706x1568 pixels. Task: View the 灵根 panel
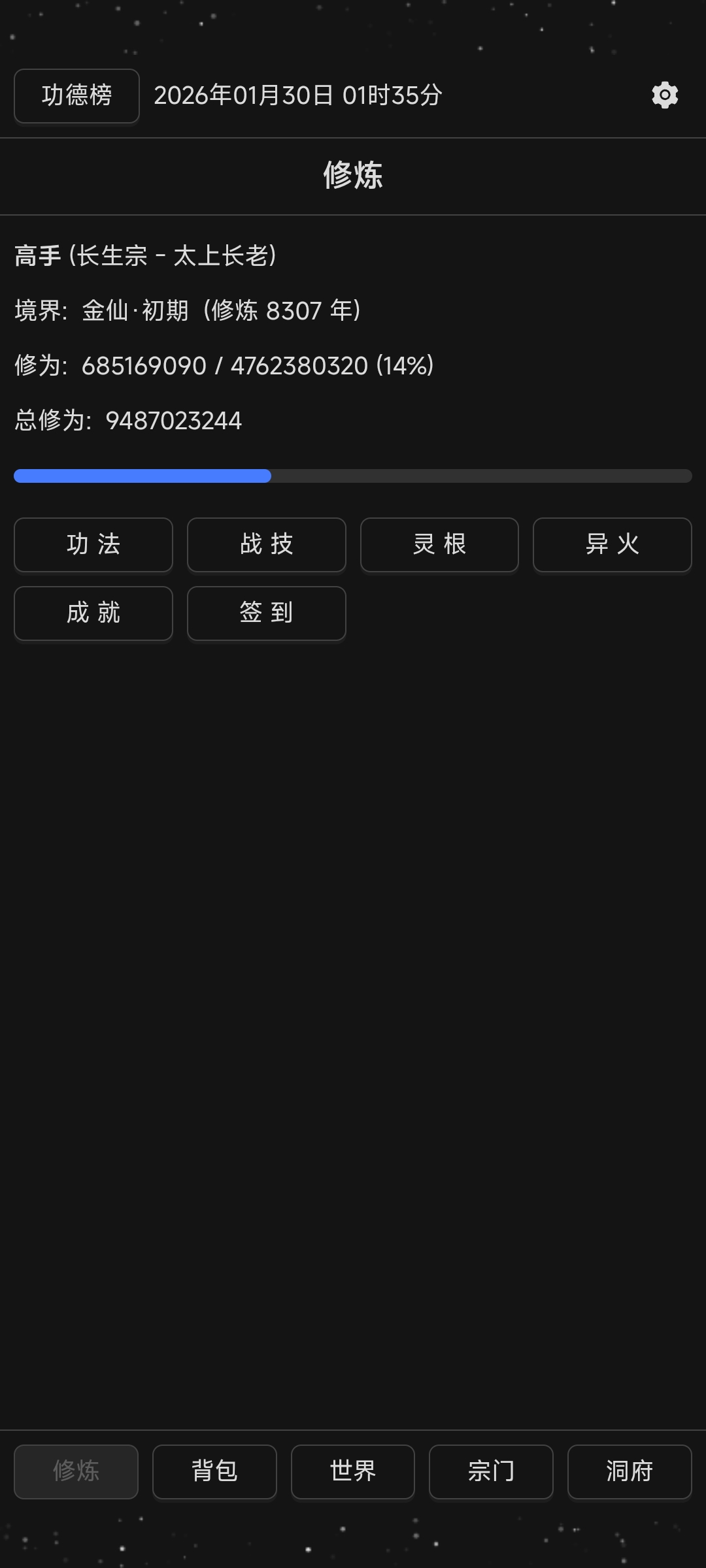(x=439, y=544)
